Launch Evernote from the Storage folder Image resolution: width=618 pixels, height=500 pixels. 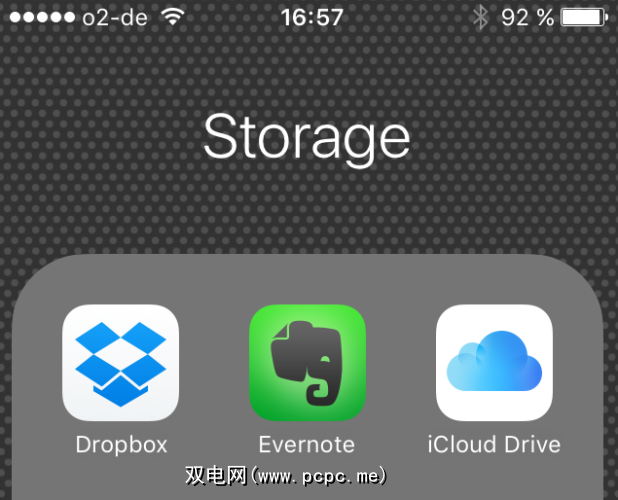(x=307, y=363)
